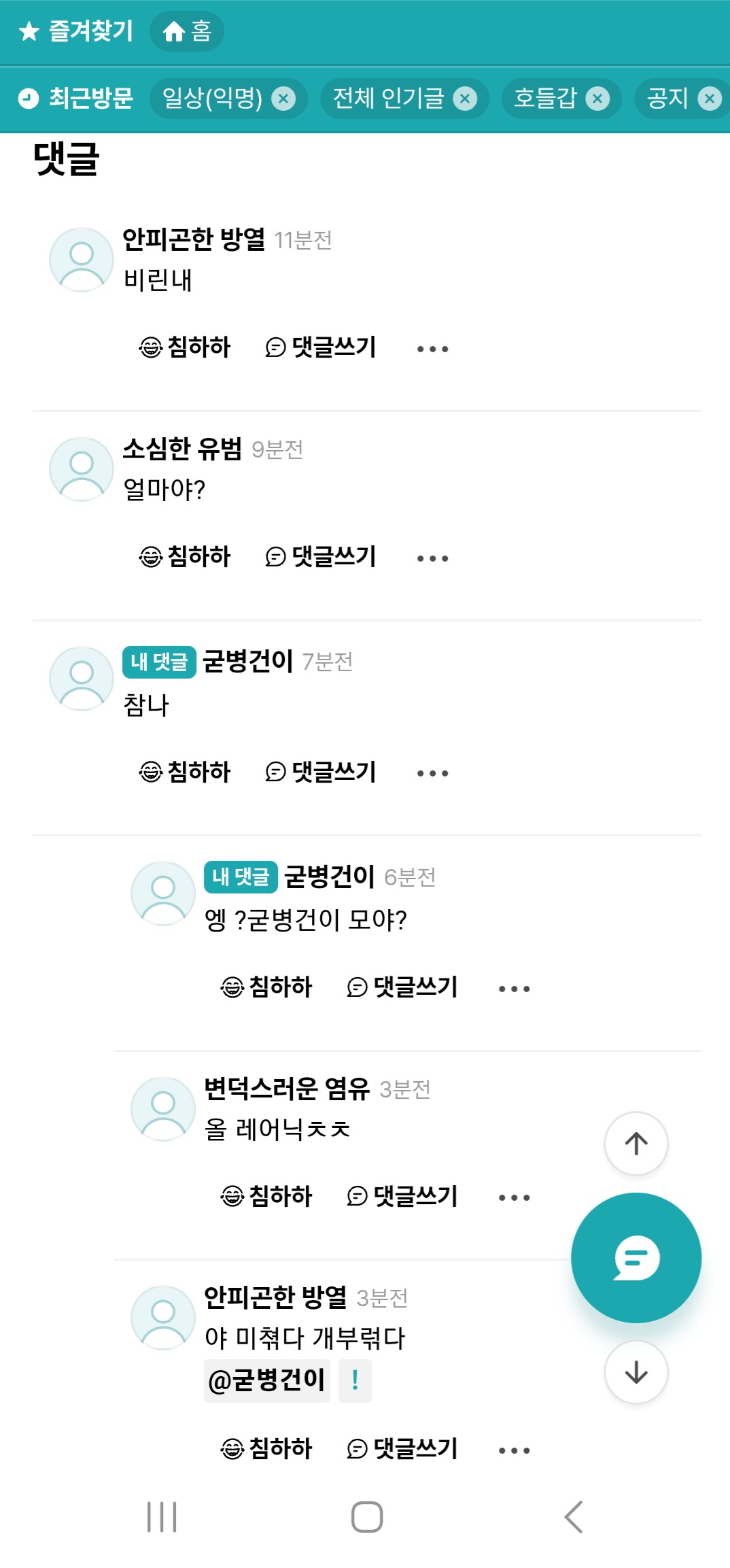Go back using the system back button
The height and width of the screenshot is (1568, 730).
coord(574,1517)
